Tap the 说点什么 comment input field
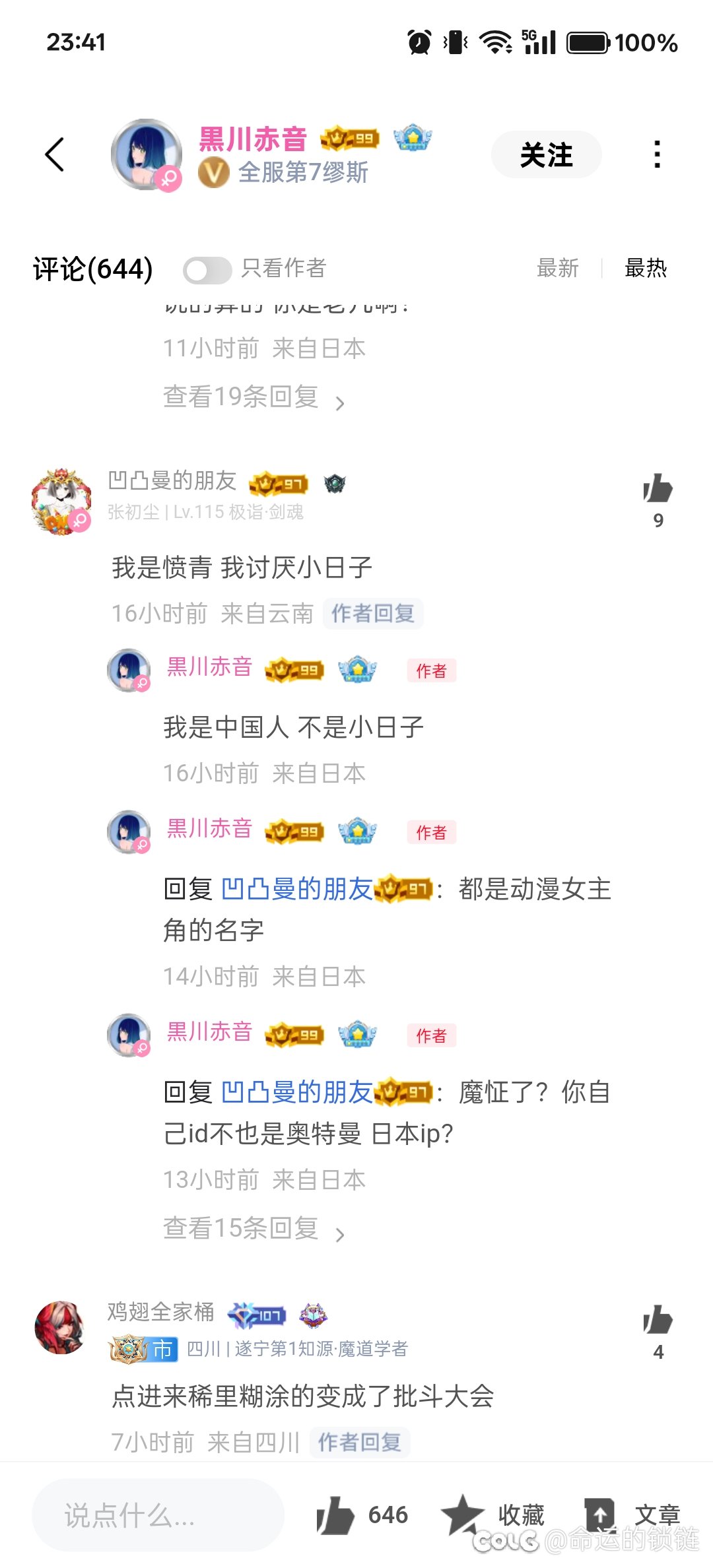Image resolution: width=713 pixels, height=1568 pixels. (x=158, y=1515)
